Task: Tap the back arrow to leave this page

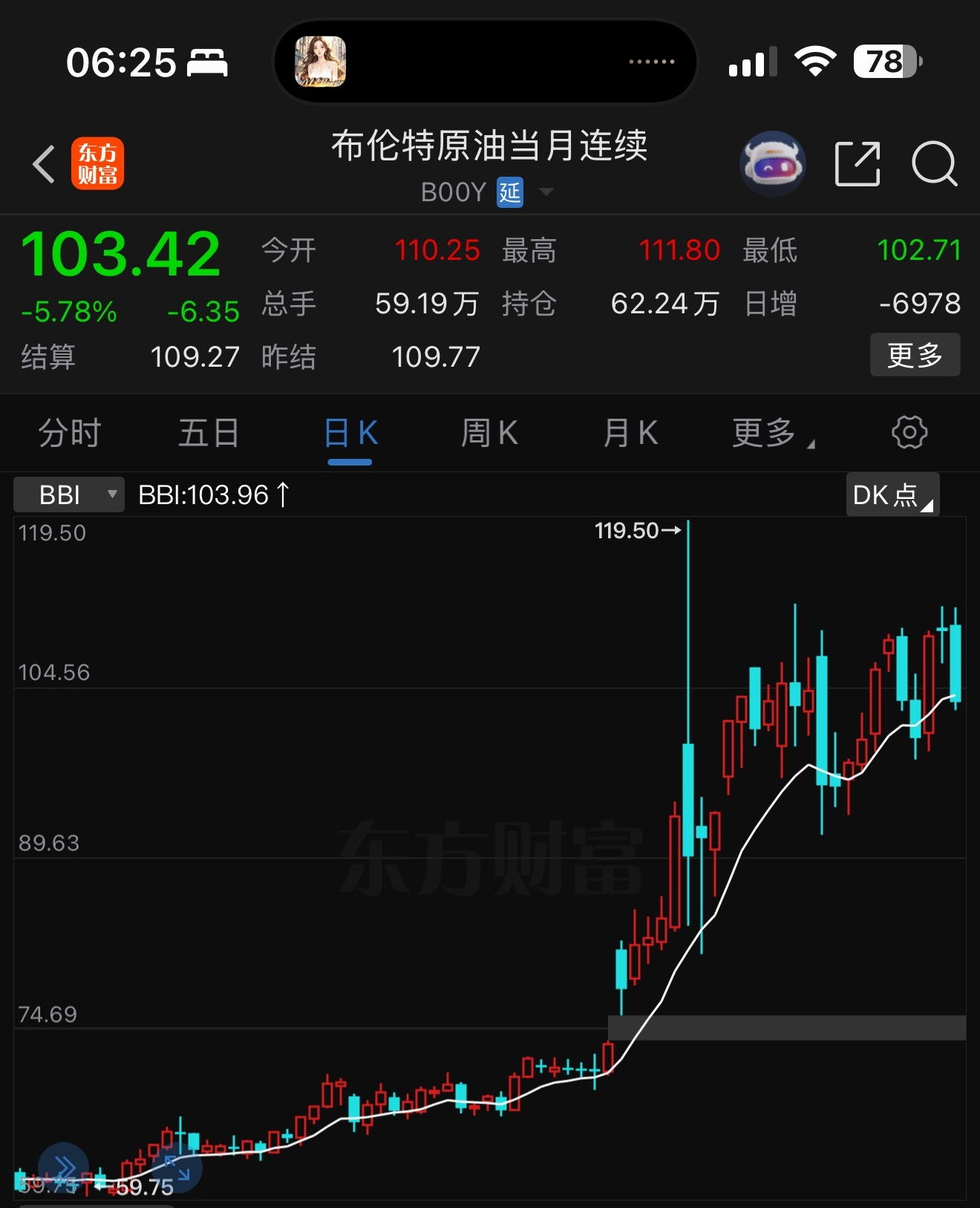Action: [42, 163]
